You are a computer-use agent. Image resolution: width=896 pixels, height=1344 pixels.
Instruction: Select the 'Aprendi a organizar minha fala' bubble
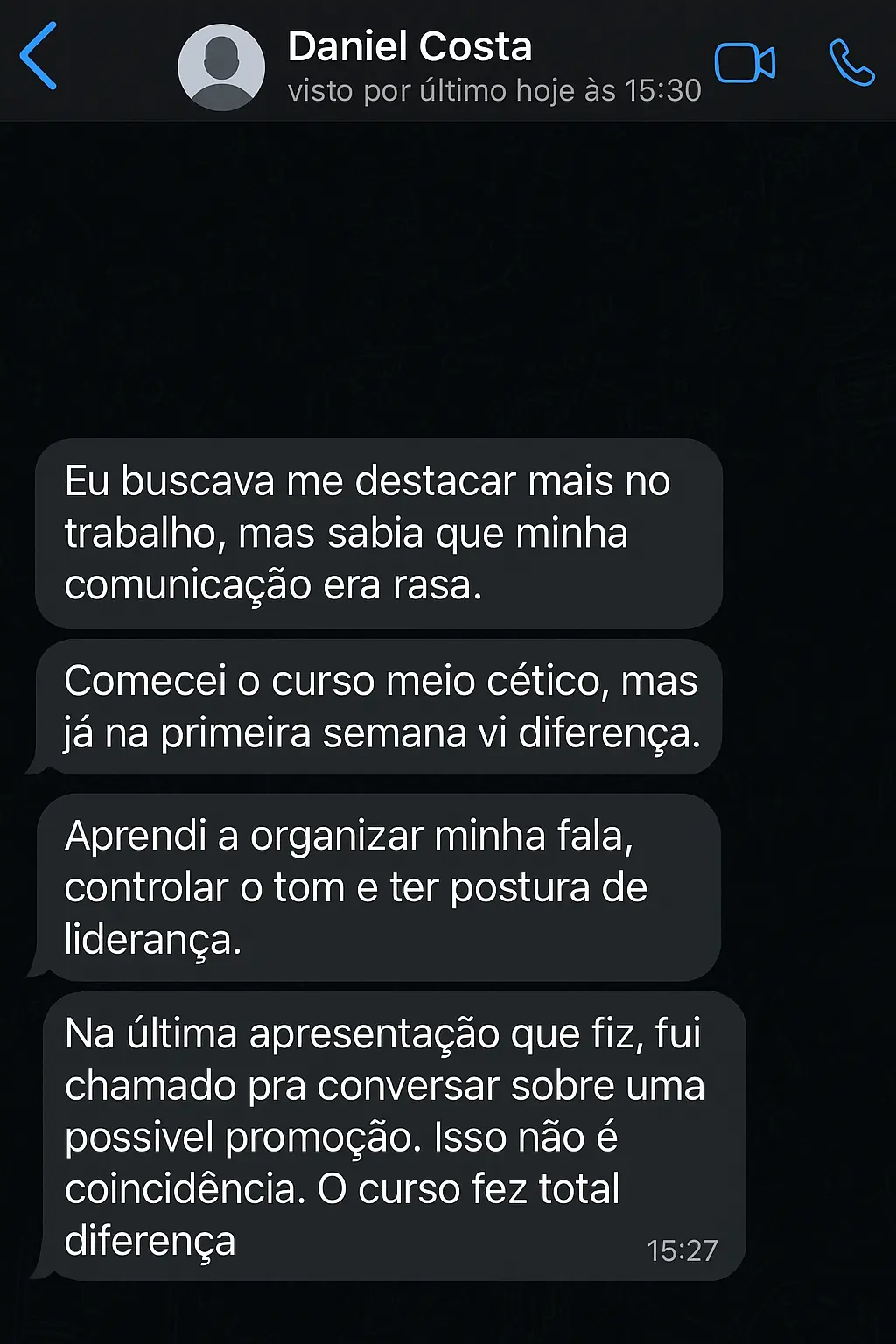376,888
